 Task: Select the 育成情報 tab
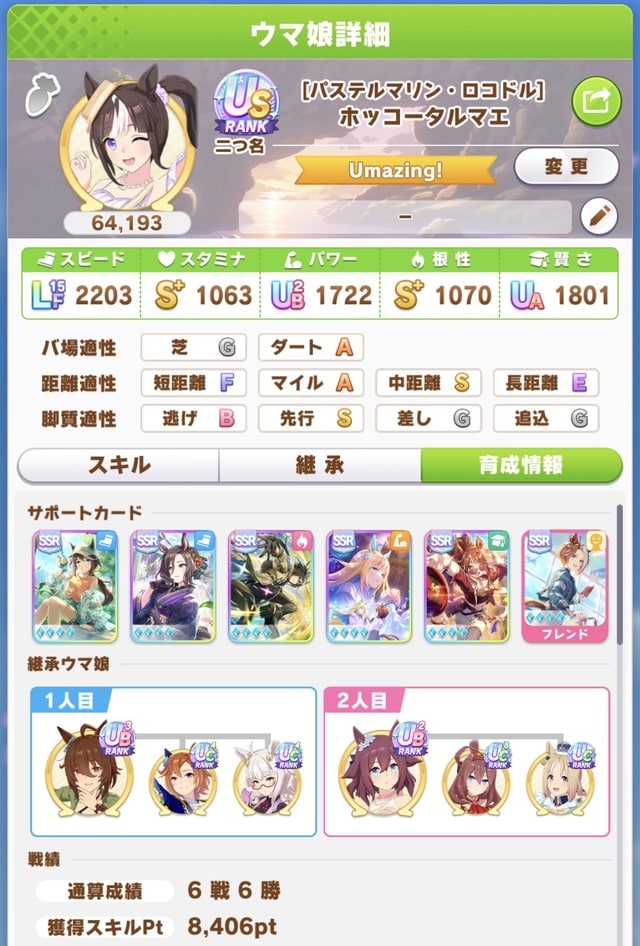click(519, 465)
